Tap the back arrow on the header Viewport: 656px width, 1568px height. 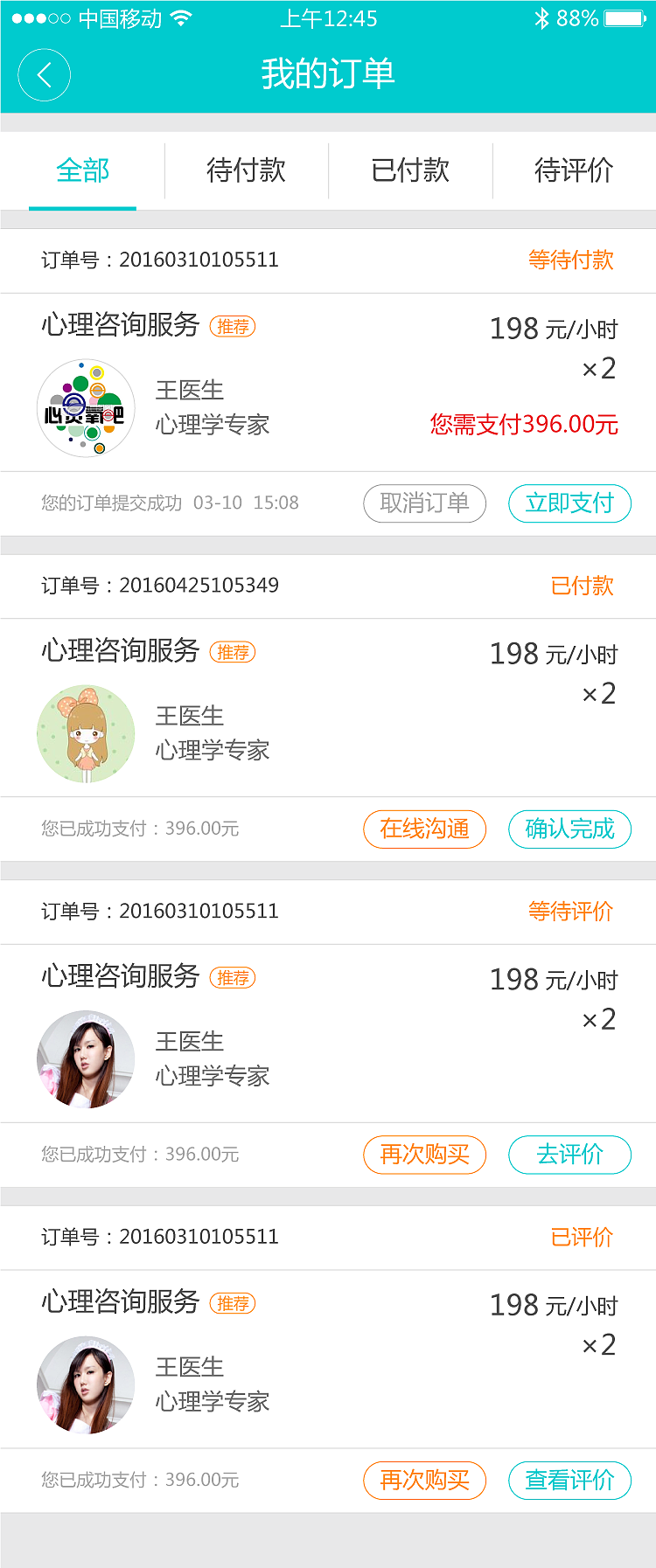click(44, 75)
